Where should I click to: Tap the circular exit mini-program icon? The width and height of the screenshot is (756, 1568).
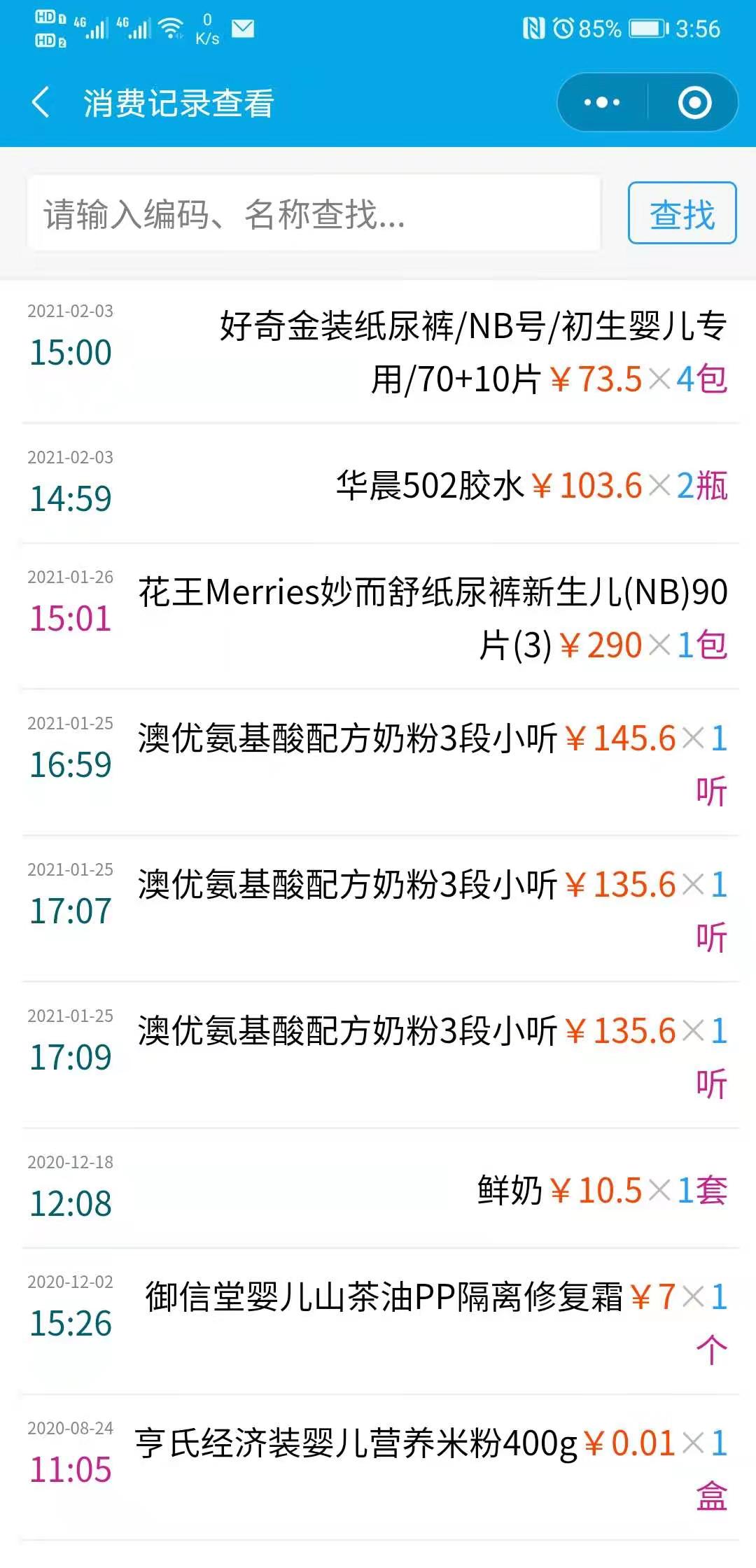point(694,102)
